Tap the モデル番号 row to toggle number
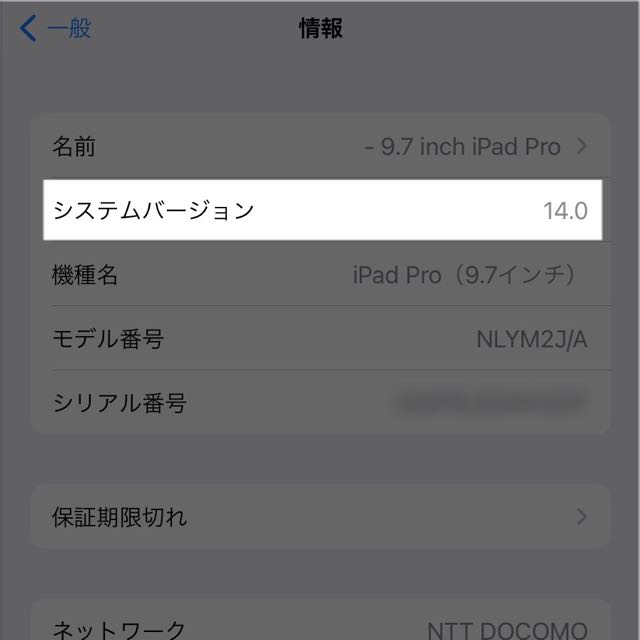Viewport: 640px width, 640px height. (320, 339)
